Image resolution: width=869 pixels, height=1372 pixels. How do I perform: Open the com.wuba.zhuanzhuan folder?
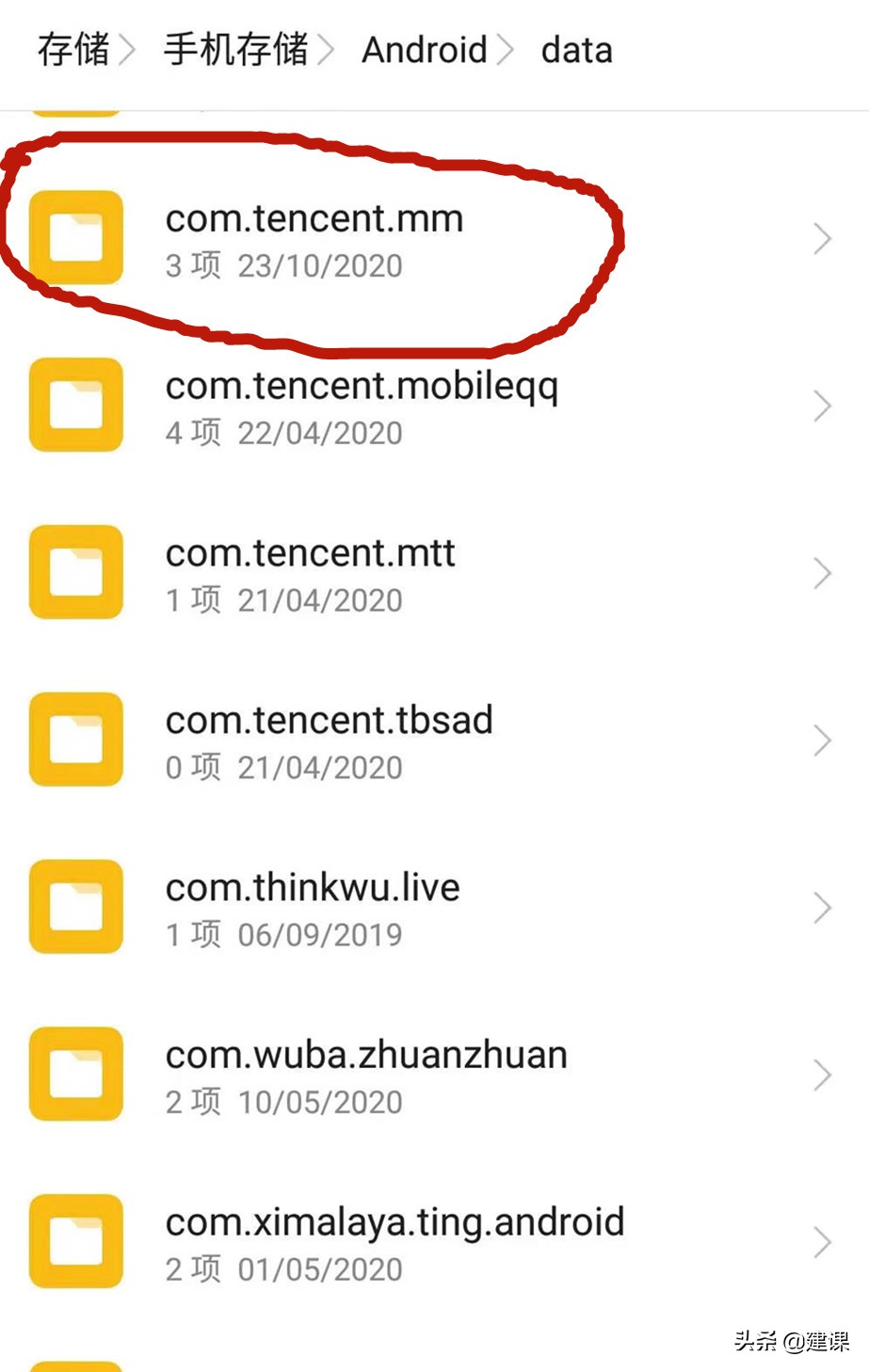point(366,1076)
